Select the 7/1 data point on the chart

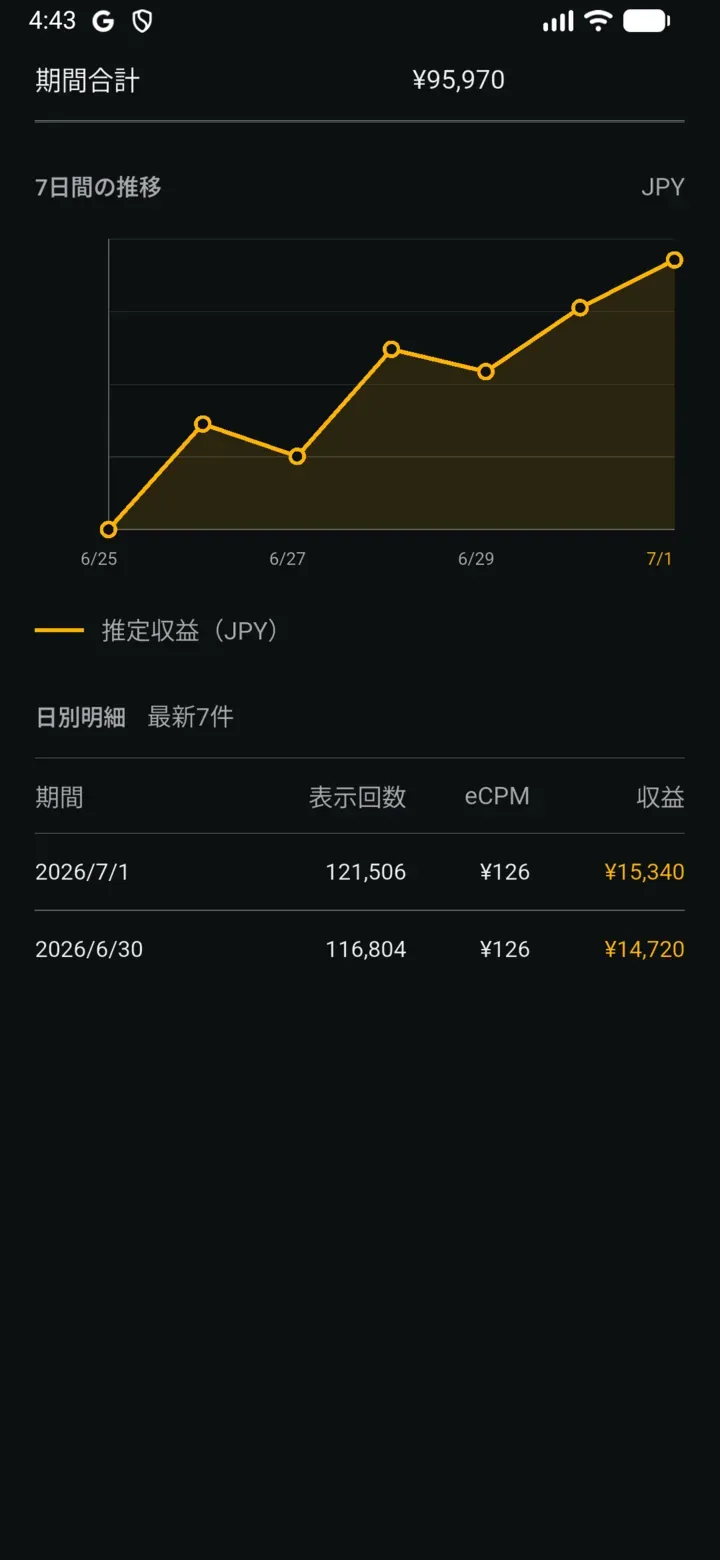[674, 260]
